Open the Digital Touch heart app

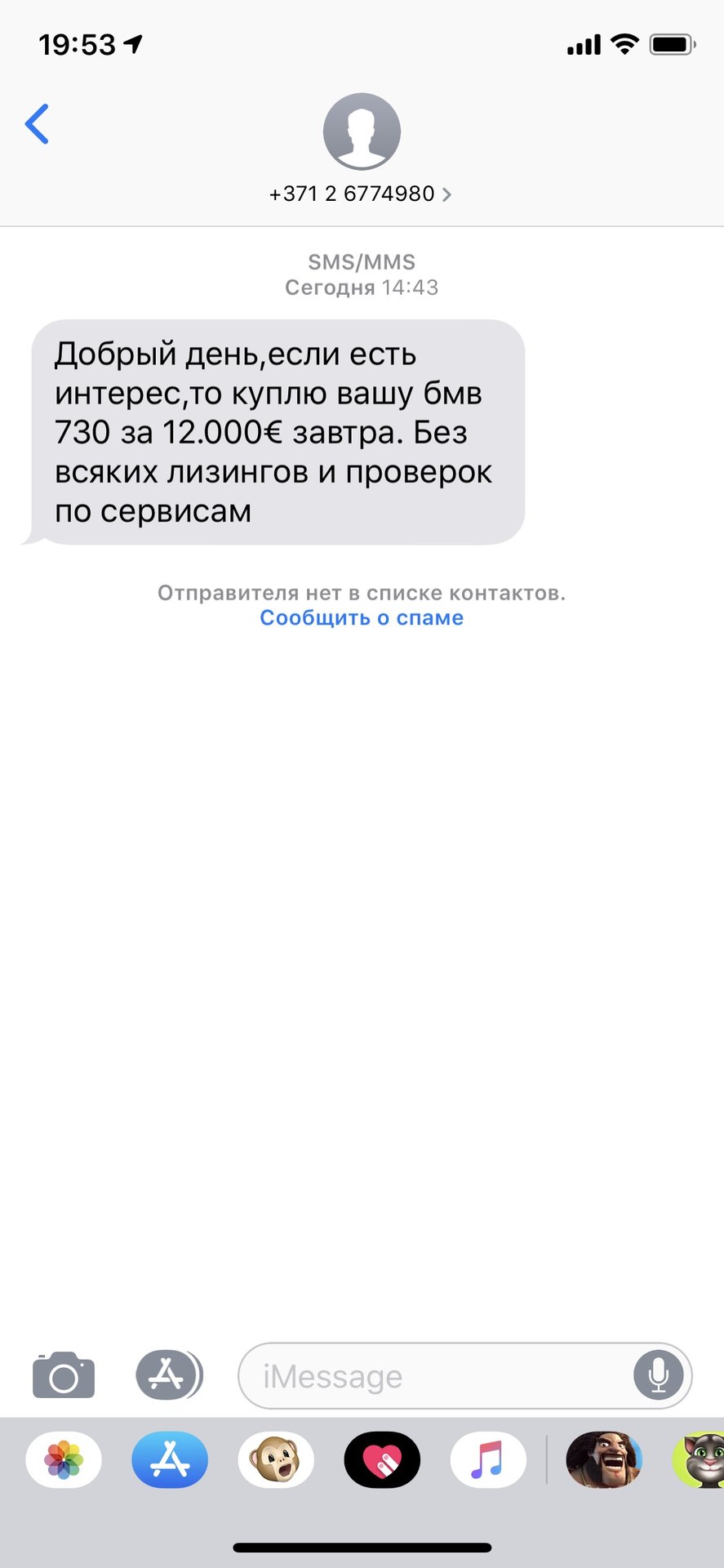(382, 1460)
